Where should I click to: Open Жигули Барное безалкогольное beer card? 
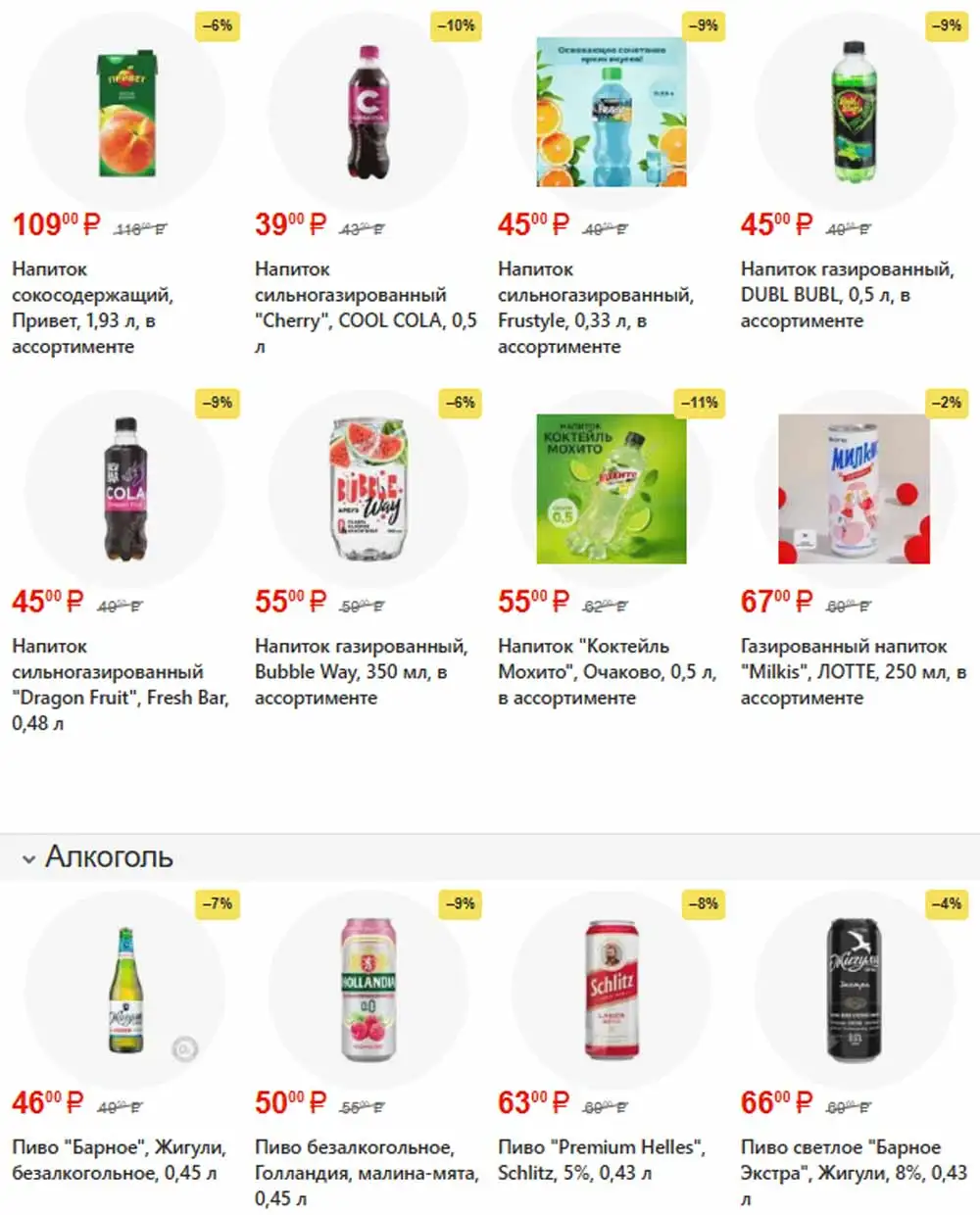[x=125, y=990]
